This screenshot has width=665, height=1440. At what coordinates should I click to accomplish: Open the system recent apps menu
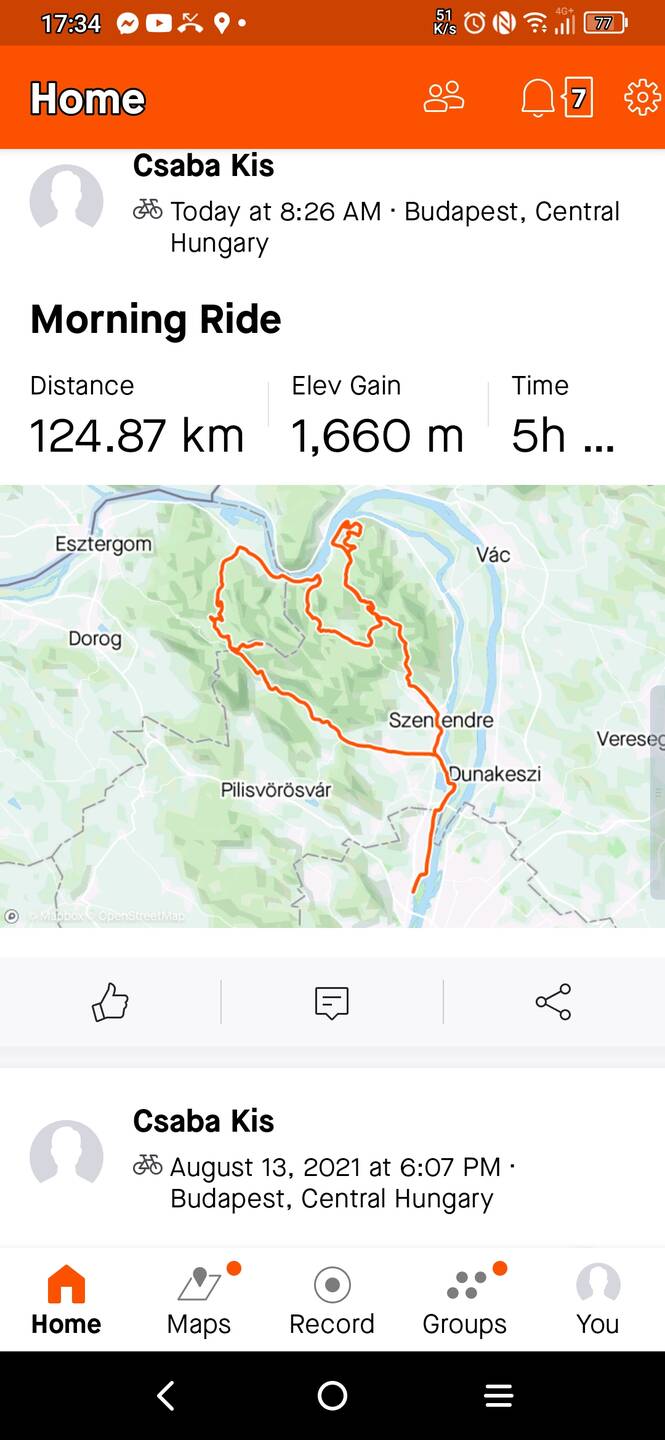coord(498,1396)
